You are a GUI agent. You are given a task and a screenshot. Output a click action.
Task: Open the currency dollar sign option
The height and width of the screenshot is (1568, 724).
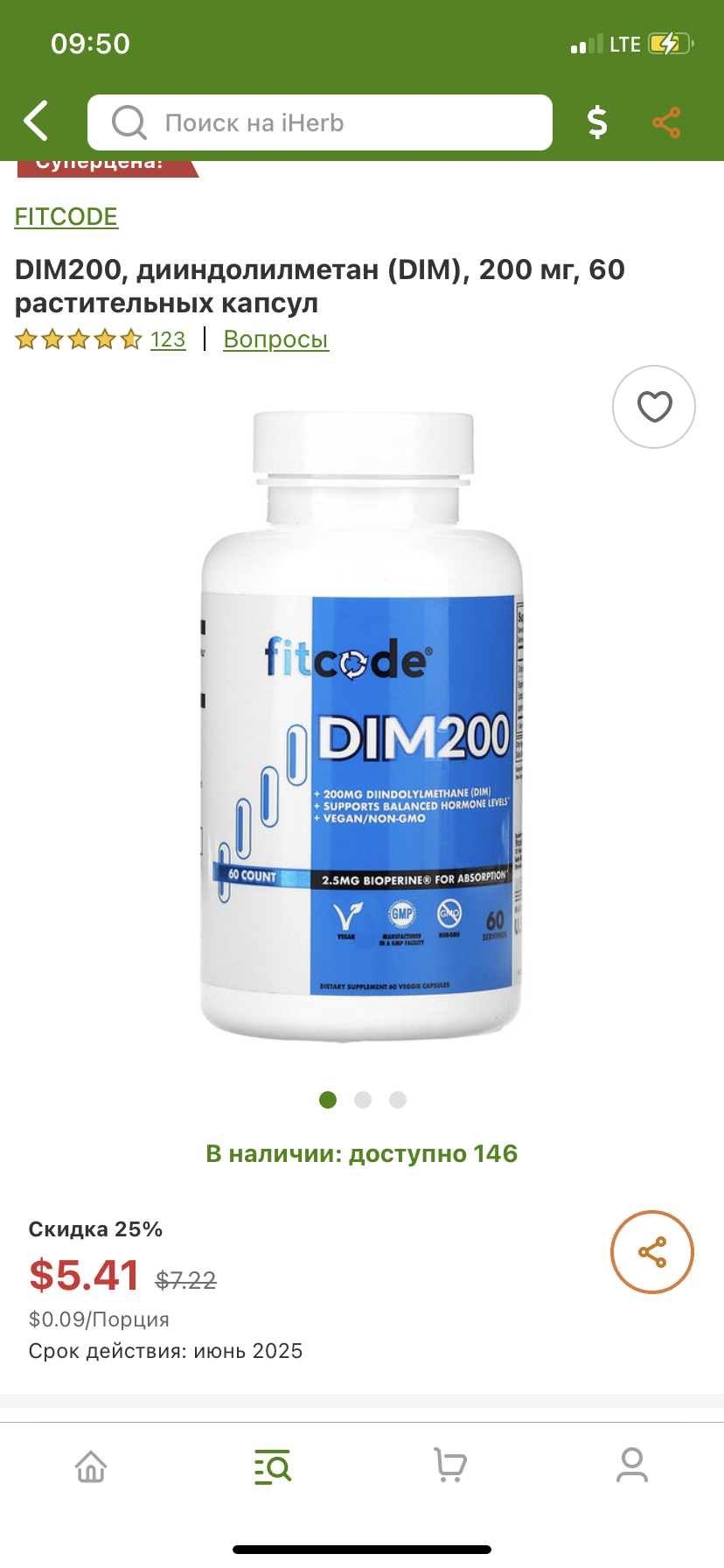point(597,122)
